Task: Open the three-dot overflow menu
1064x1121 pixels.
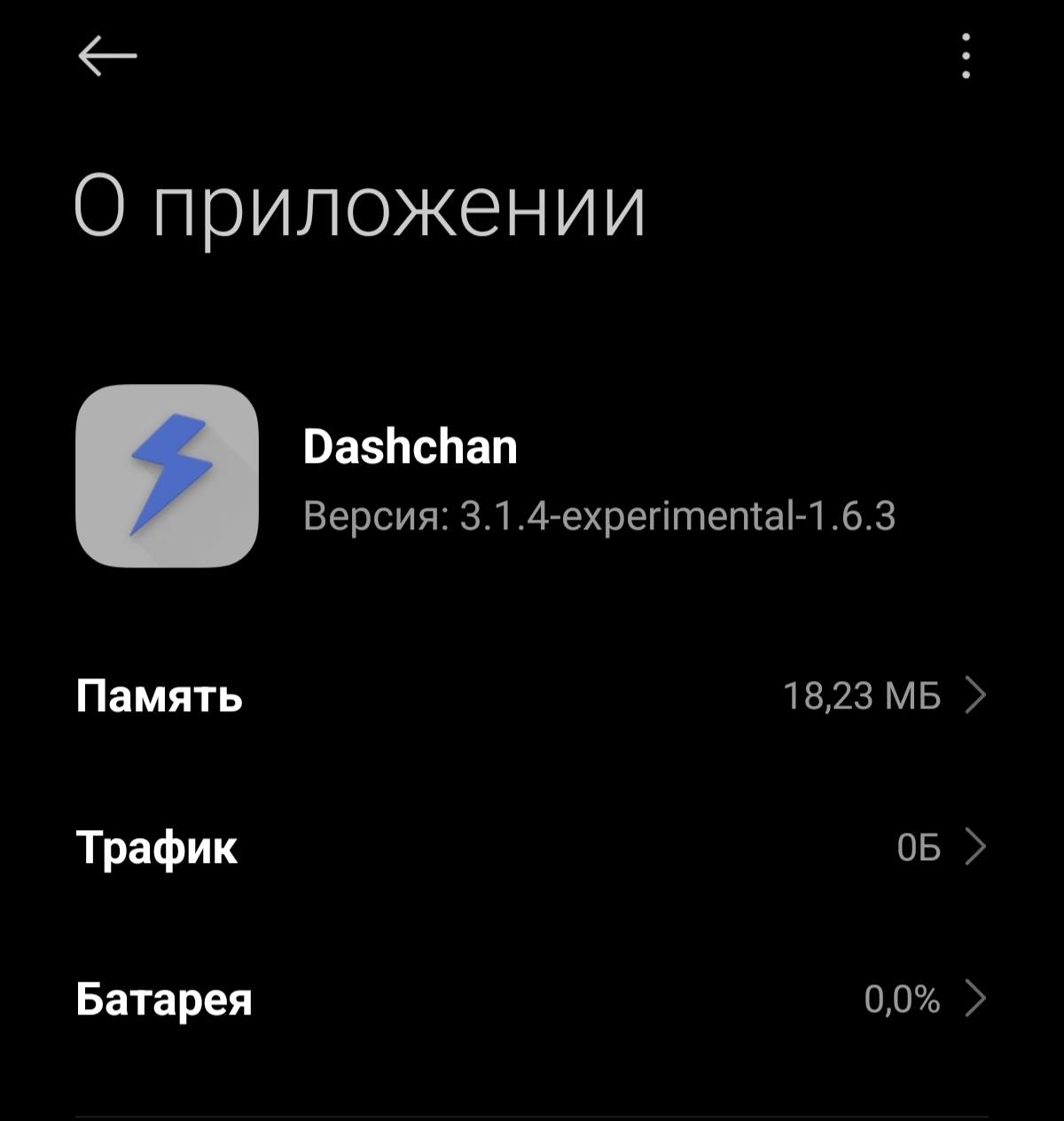Action: tap(966, 57)
